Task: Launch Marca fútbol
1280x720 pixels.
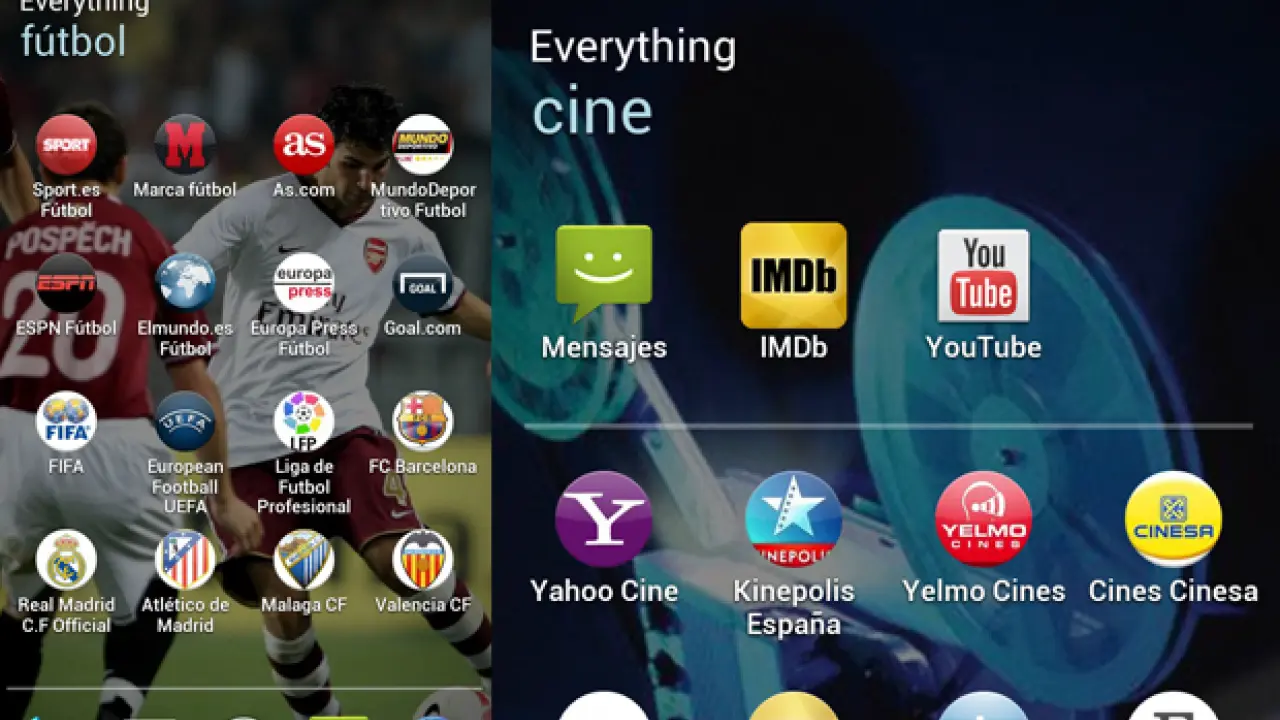Action: pyautogui.click(x=185, y=146)
